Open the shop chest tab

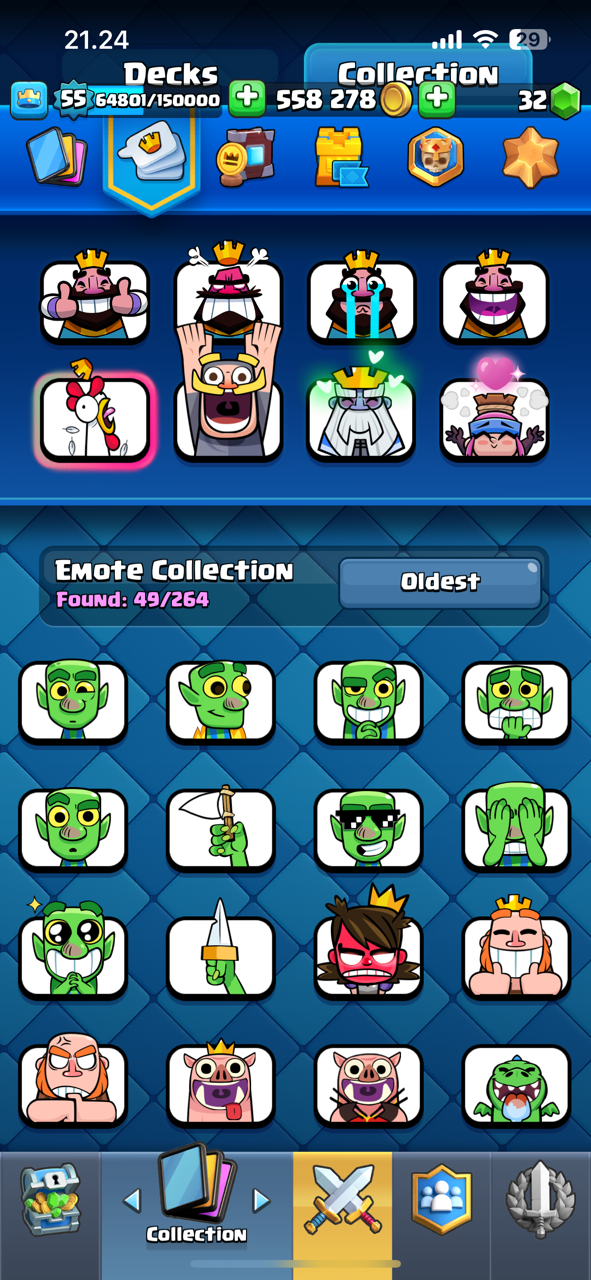pyautogui.click(x=50, y=1199)
